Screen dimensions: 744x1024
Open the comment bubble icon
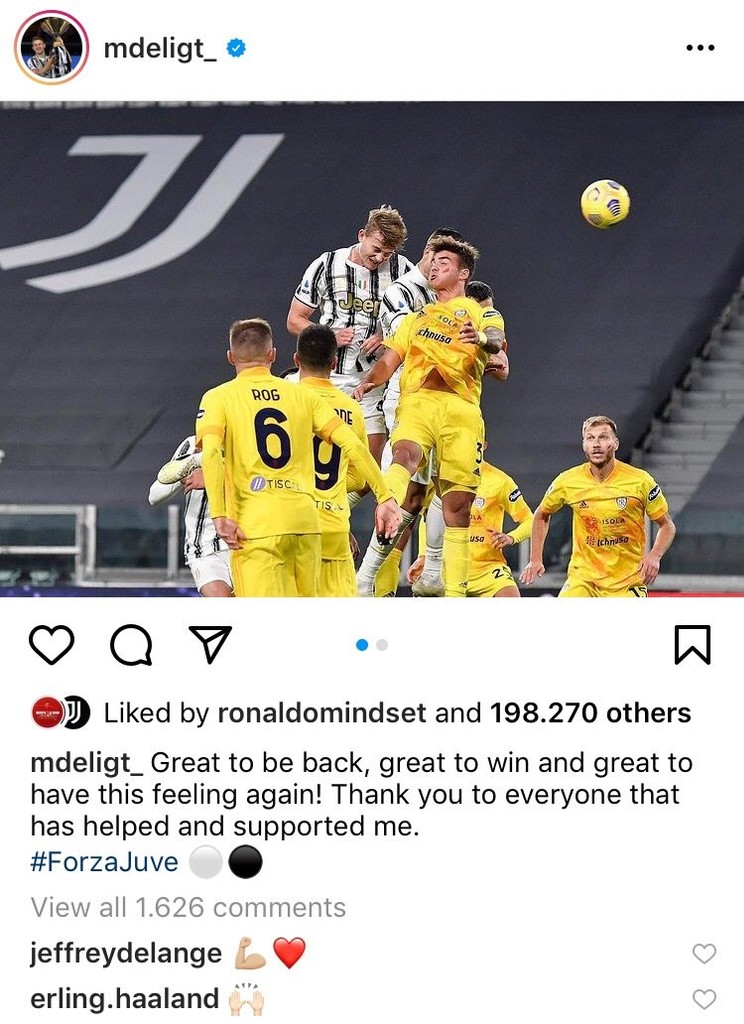point(130,645)
